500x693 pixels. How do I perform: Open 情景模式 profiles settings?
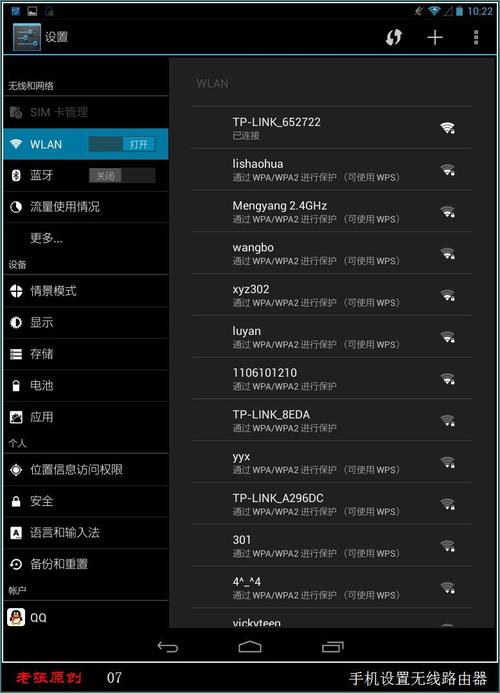pyautogui.click(x=86, y=291)
